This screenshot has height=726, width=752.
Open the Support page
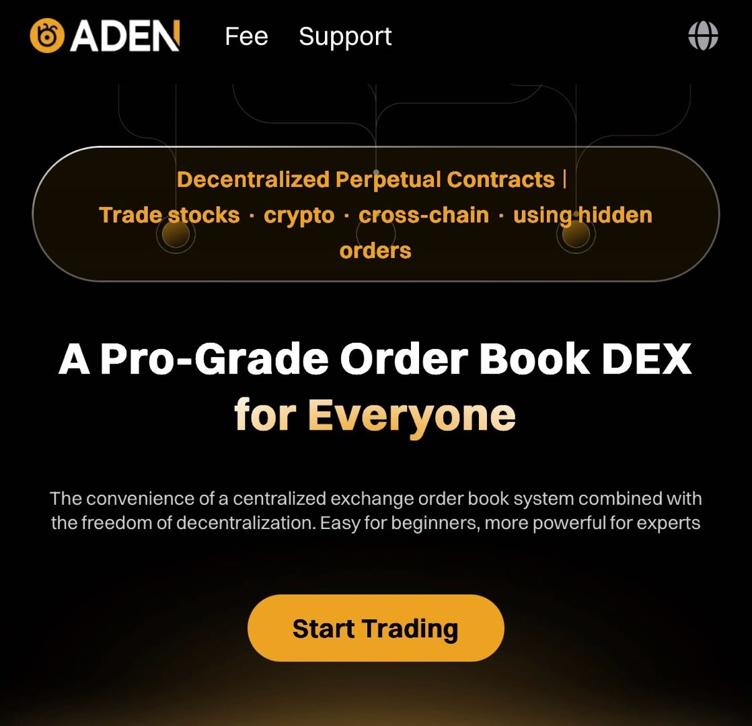[345, 37]
